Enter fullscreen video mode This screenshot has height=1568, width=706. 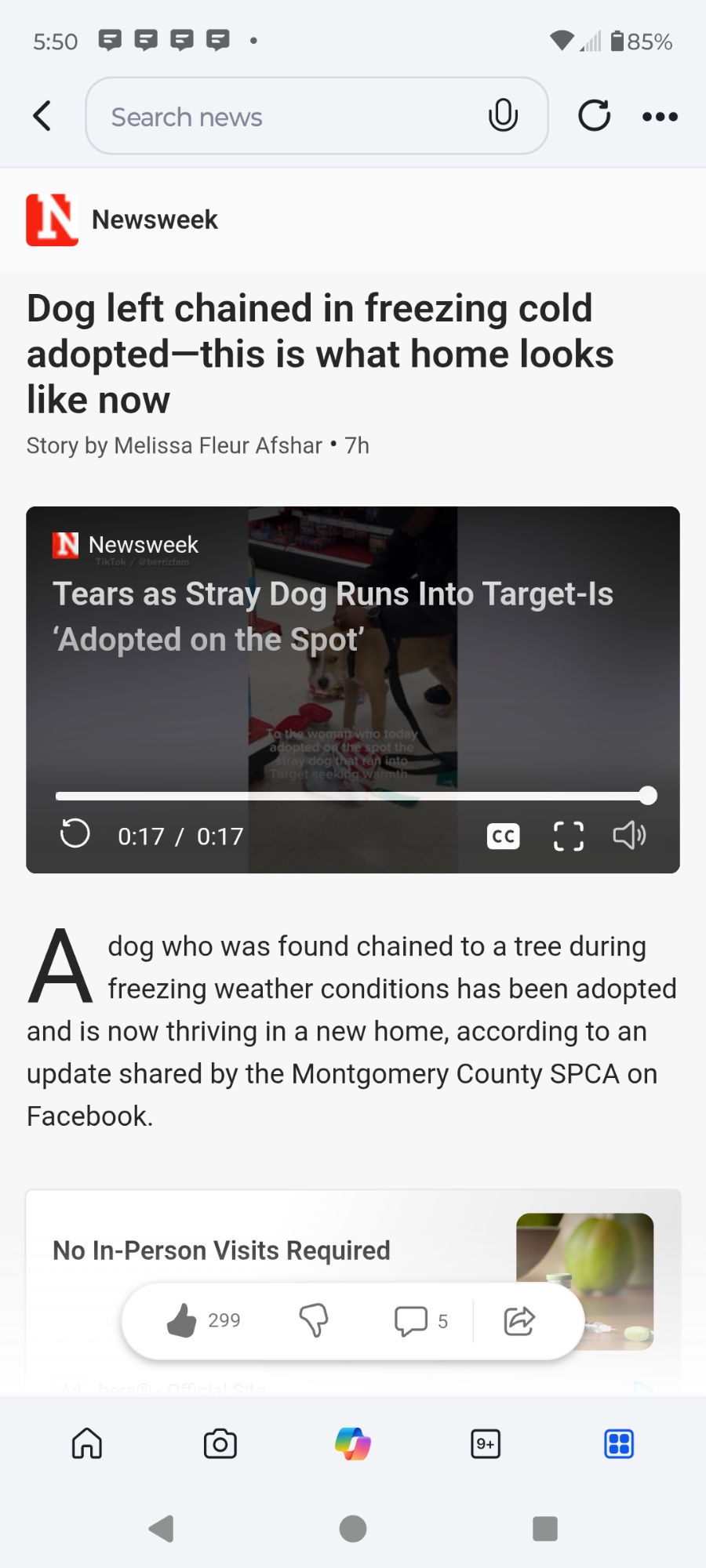568,836
